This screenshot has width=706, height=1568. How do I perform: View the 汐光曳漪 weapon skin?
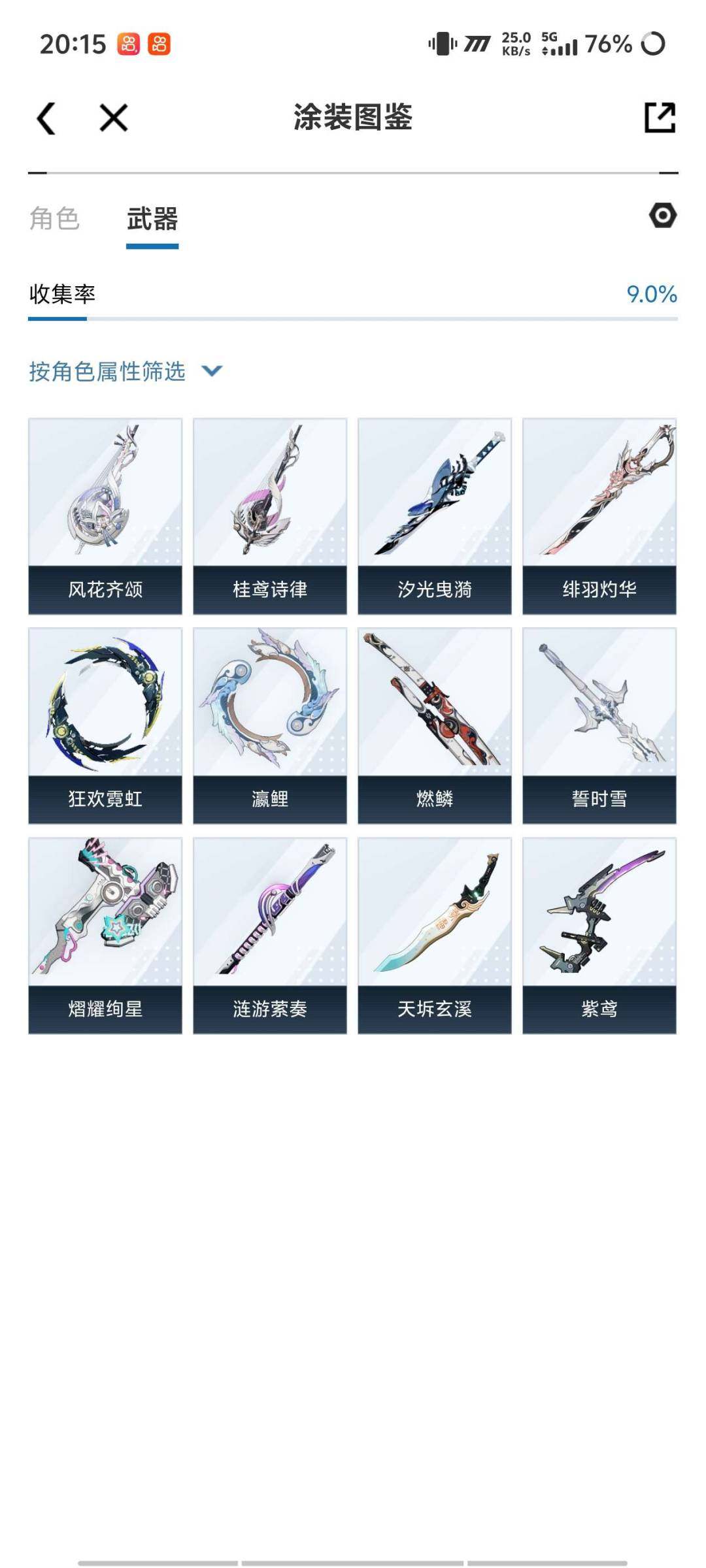point(435,516)
